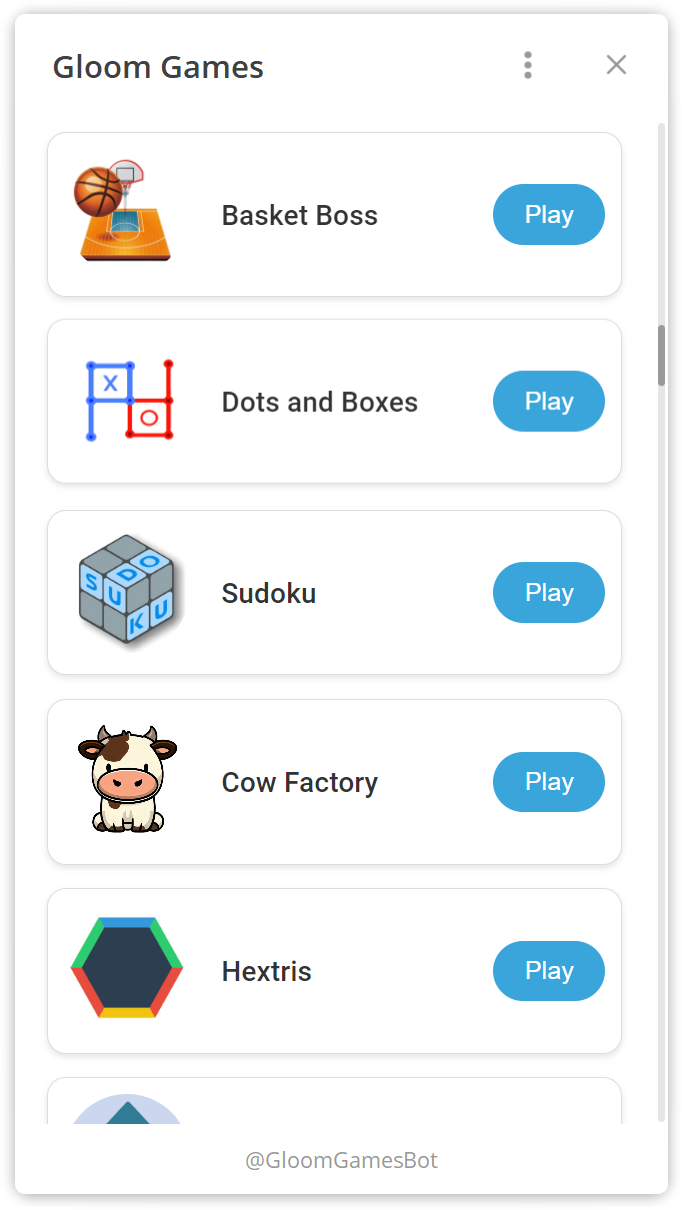Close the Gloom Games panel
682x1210 pixels.
click(616, 65)
